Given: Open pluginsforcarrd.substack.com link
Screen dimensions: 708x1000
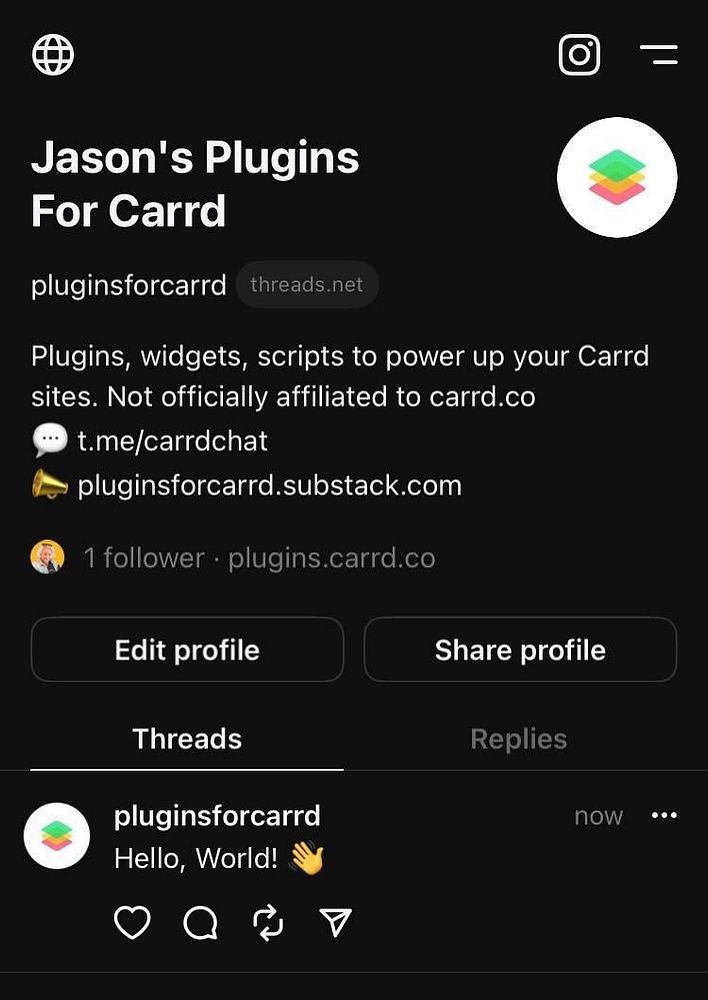Looking at the screenshot, I should click(269, 486).
